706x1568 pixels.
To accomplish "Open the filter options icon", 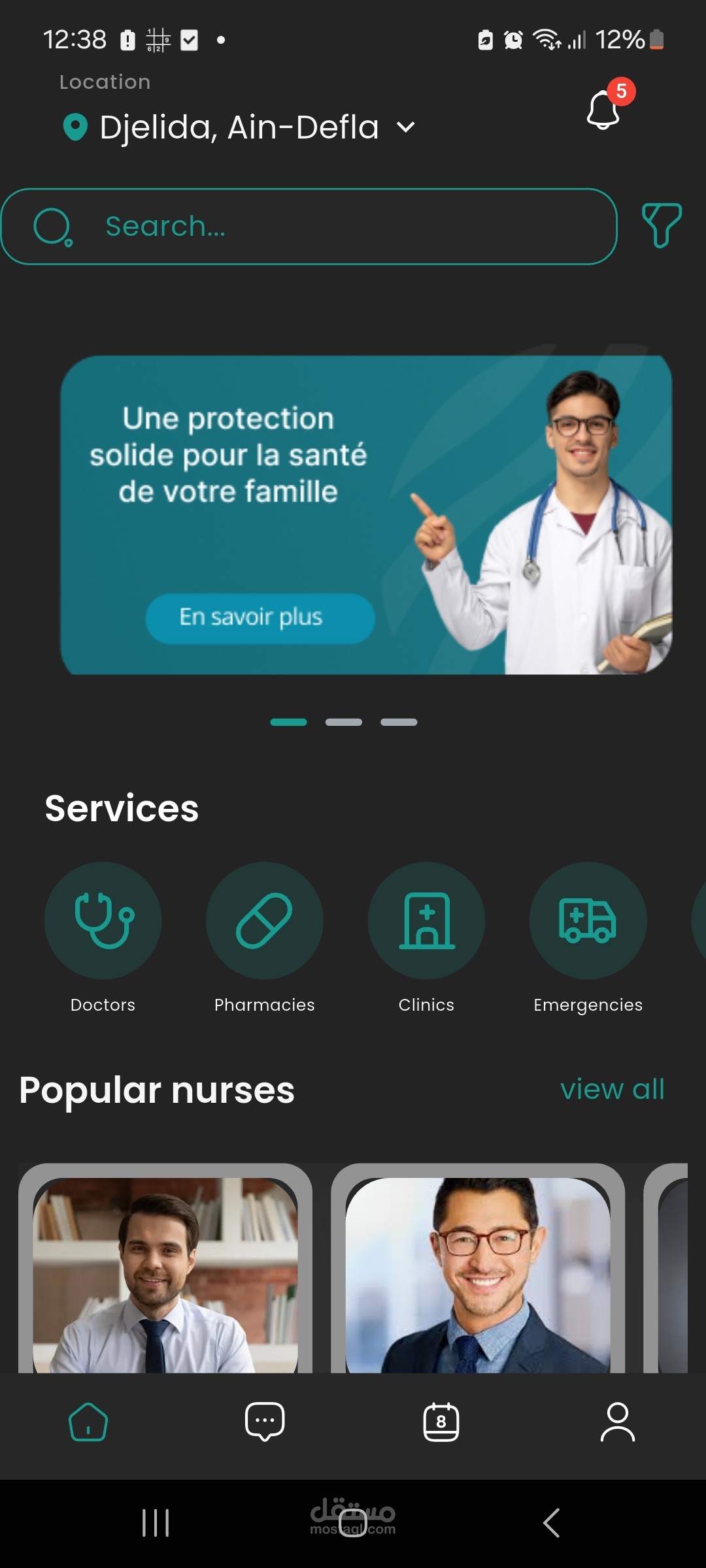I will (661, 225).
